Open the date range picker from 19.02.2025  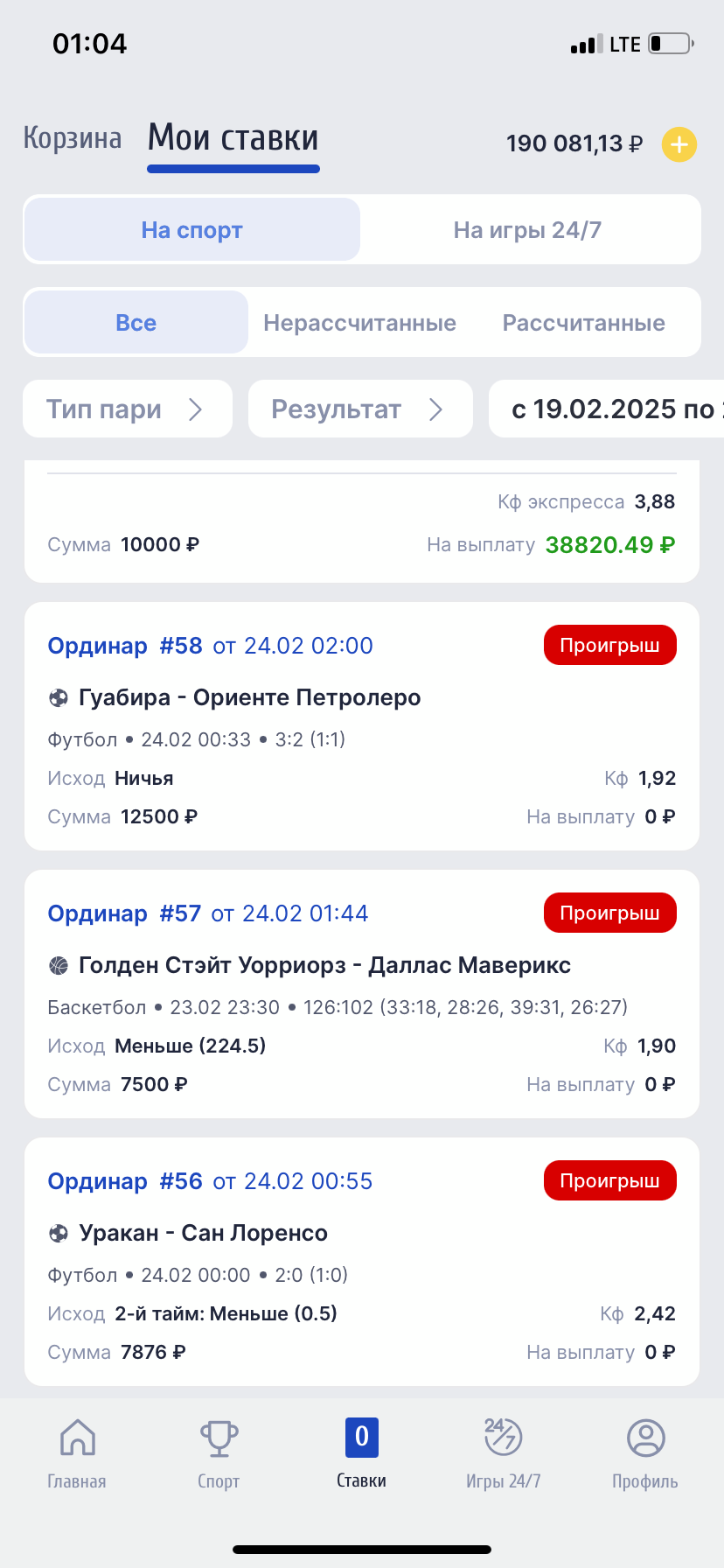[607, 409]
